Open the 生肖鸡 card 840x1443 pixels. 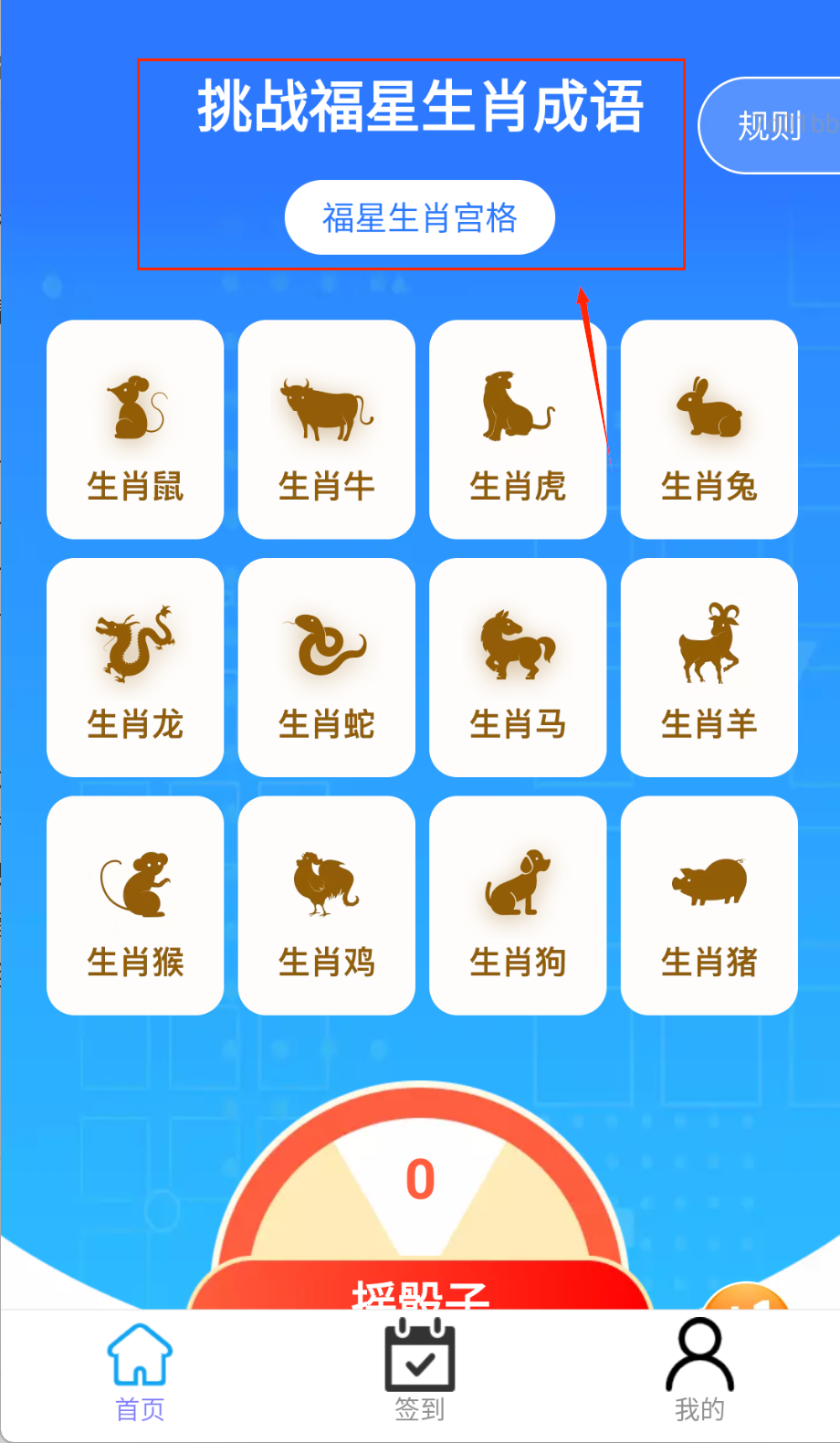[327, 905]
